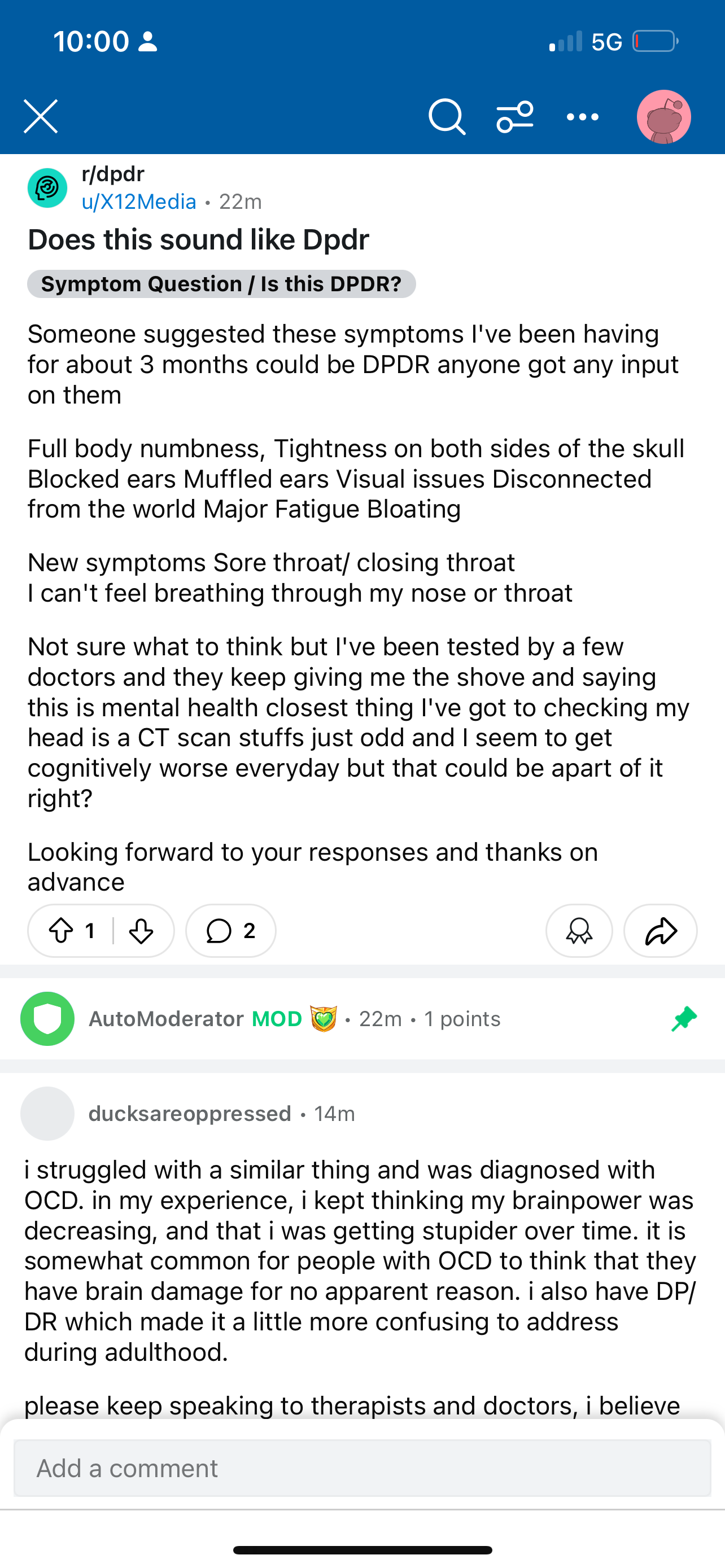Give an award to the post
This screenshot has width=725, height=1568.
point(579,931)
